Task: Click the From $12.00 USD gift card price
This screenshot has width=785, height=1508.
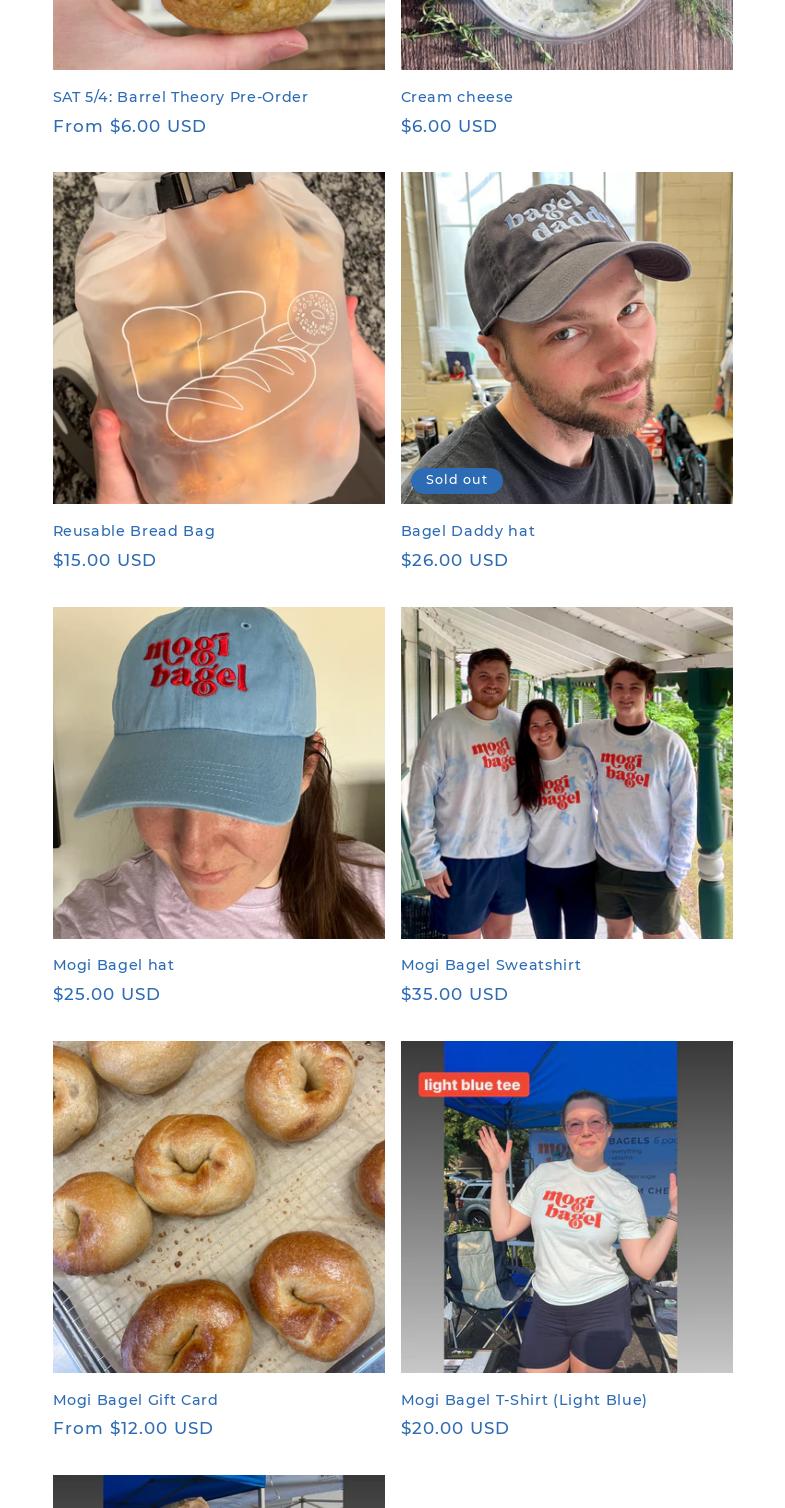Action: (133, 1428)
